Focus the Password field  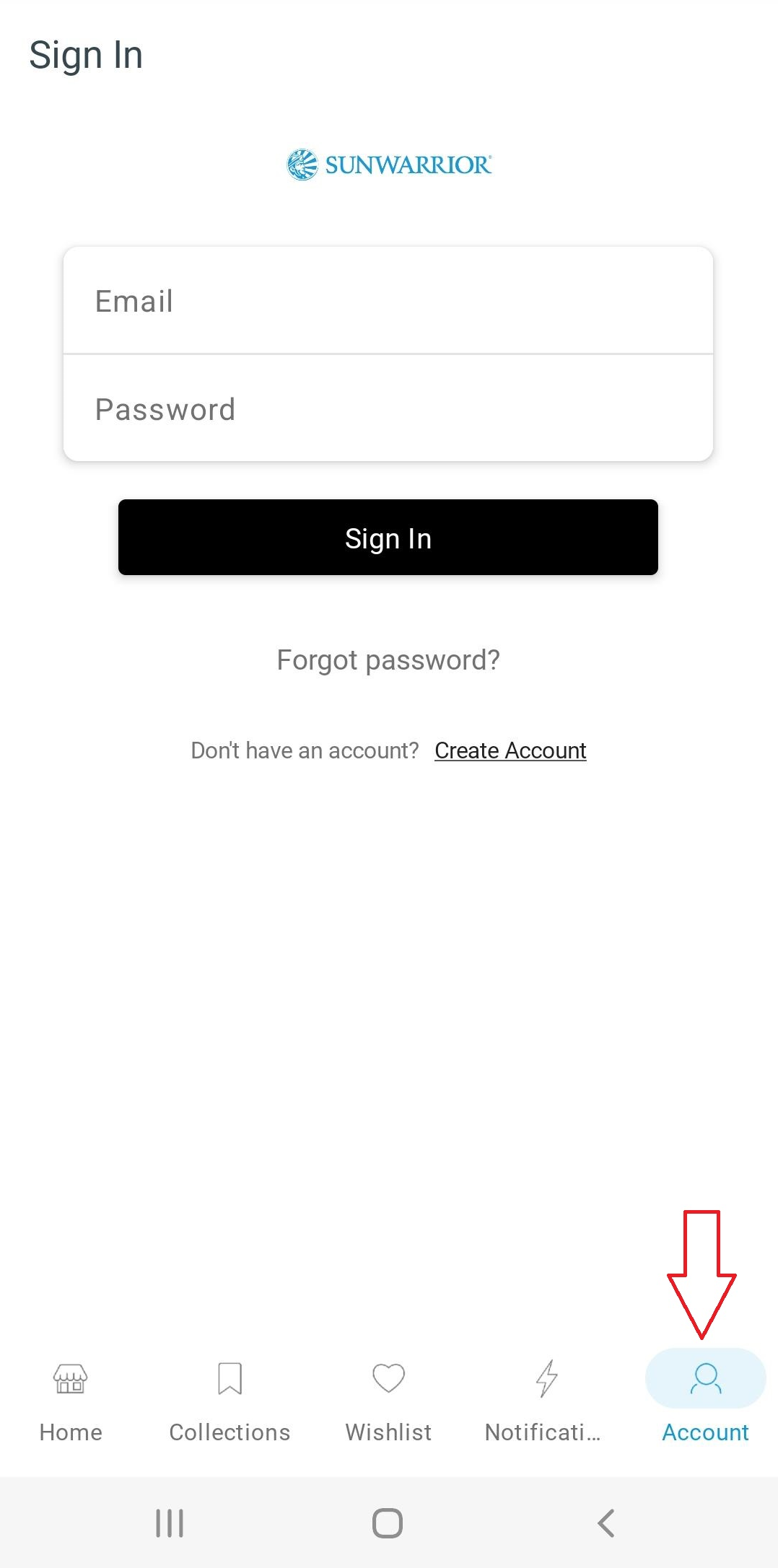pyautogui.click(x=388, y=408)
